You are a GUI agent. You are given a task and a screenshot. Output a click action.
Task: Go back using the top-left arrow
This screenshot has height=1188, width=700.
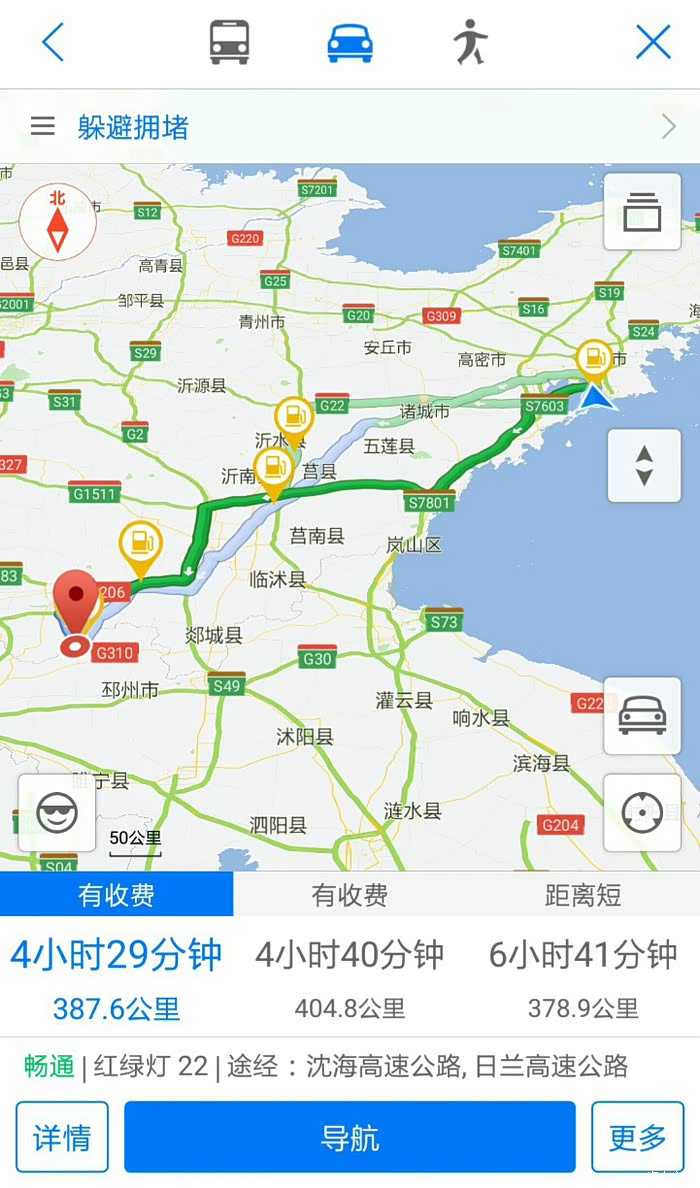click(x=53, y=42)
